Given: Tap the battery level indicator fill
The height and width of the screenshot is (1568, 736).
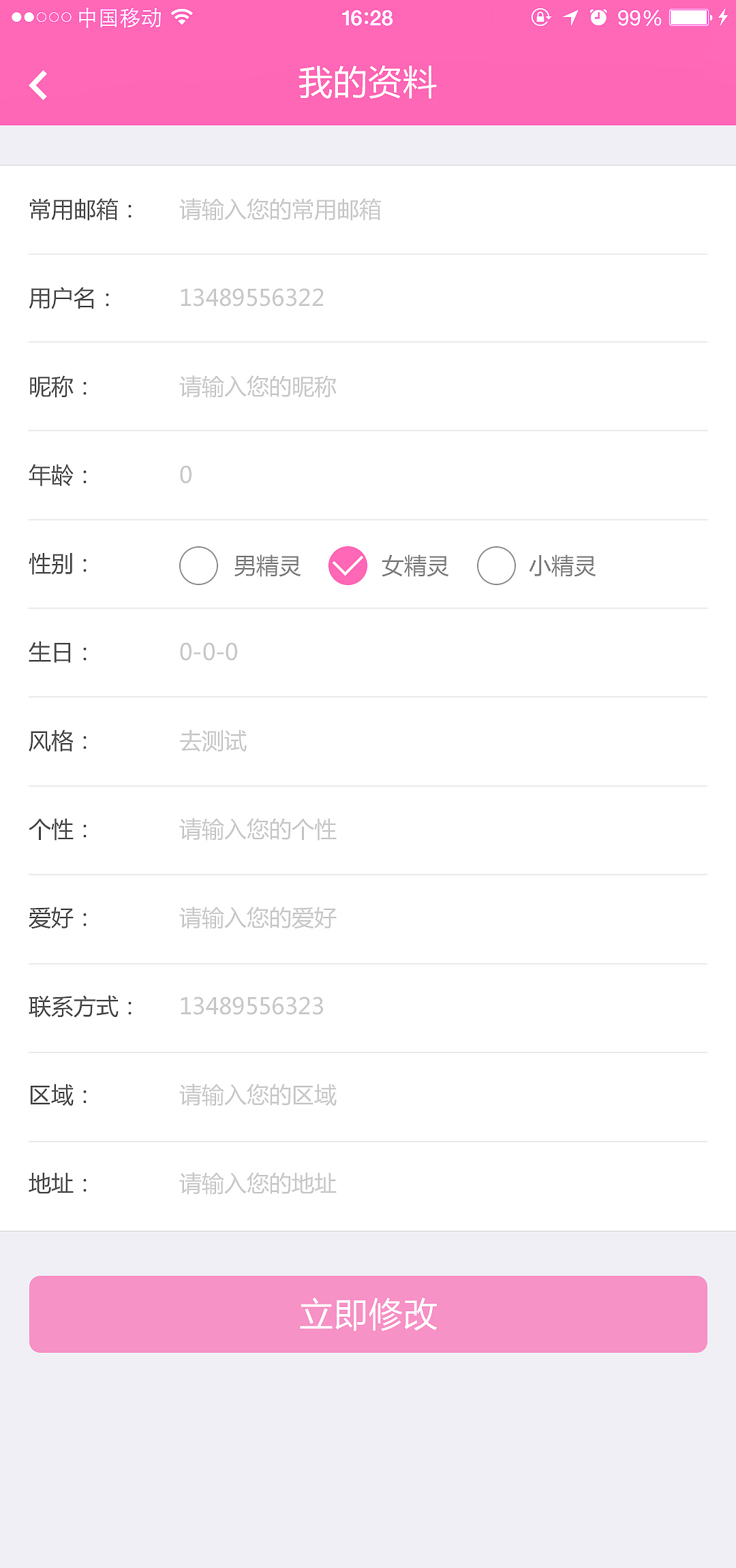Looking at the screenshot, I should pyautogui.click(x=687, y=17).
